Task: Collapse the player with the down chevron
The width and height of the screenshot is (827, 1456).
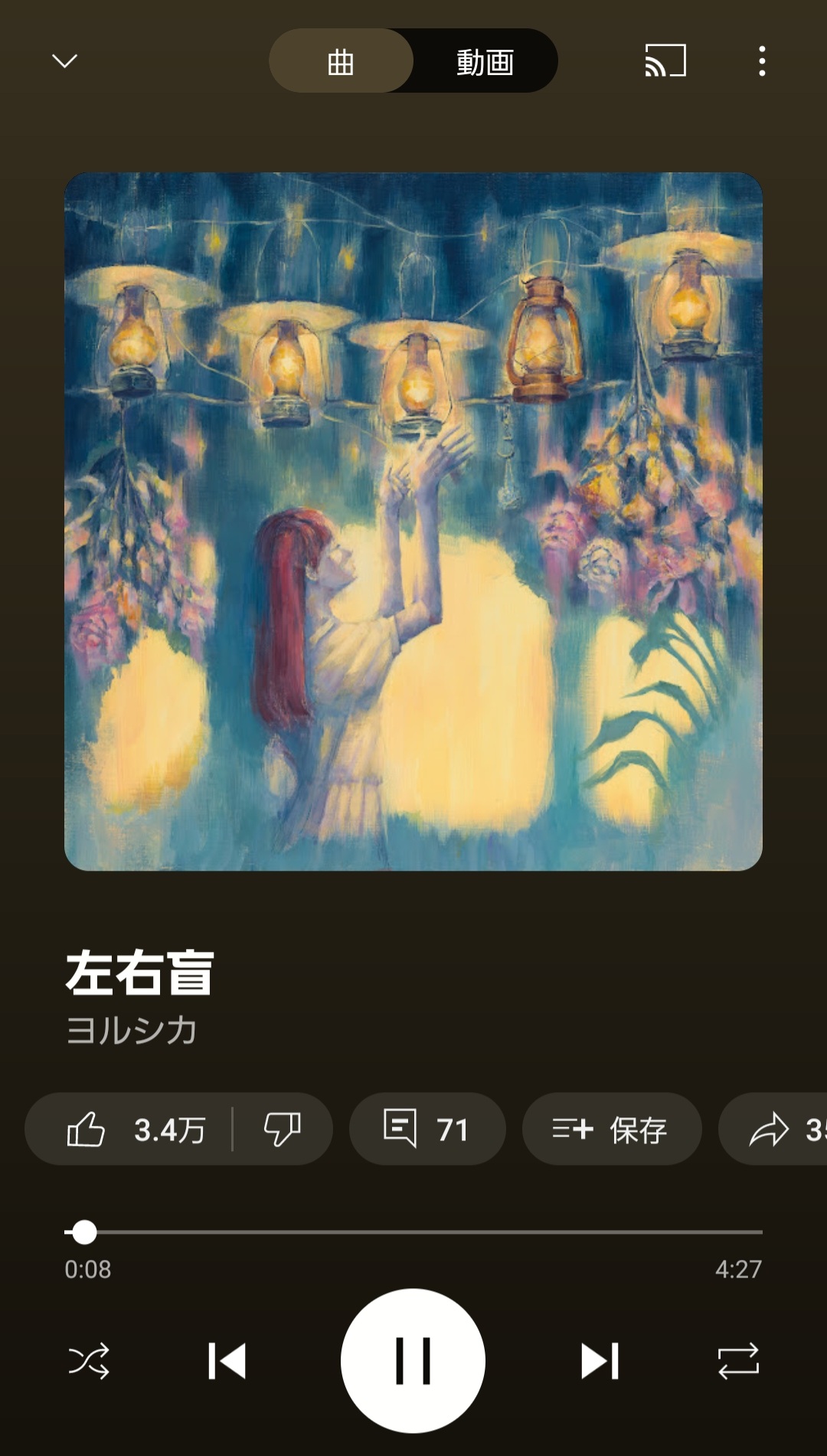Action: [x=64, y=61]
